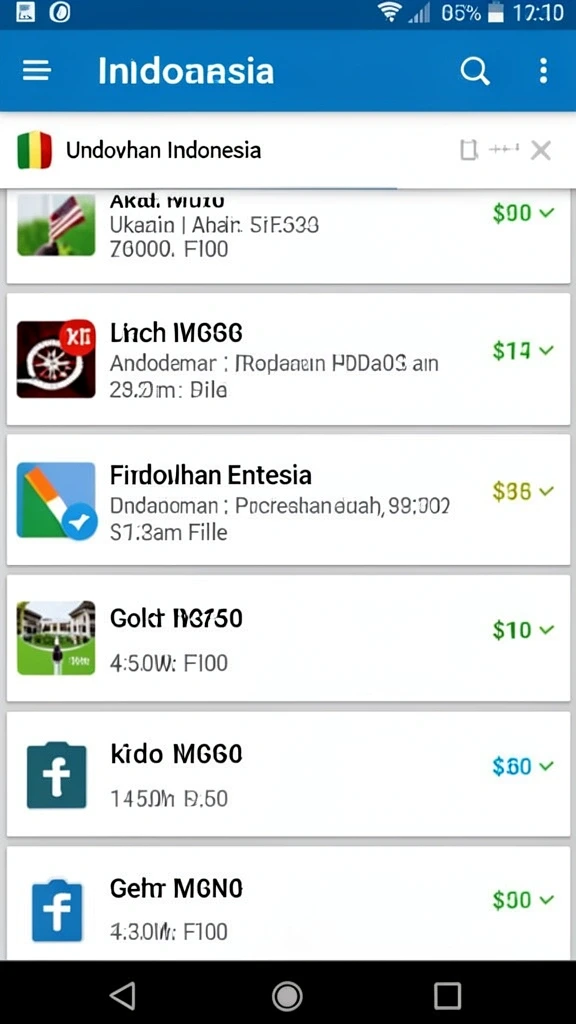The width and height of the screenshot is (576, 1024).
Task: Open the Golct card with building photo
Action: [288, 638]
